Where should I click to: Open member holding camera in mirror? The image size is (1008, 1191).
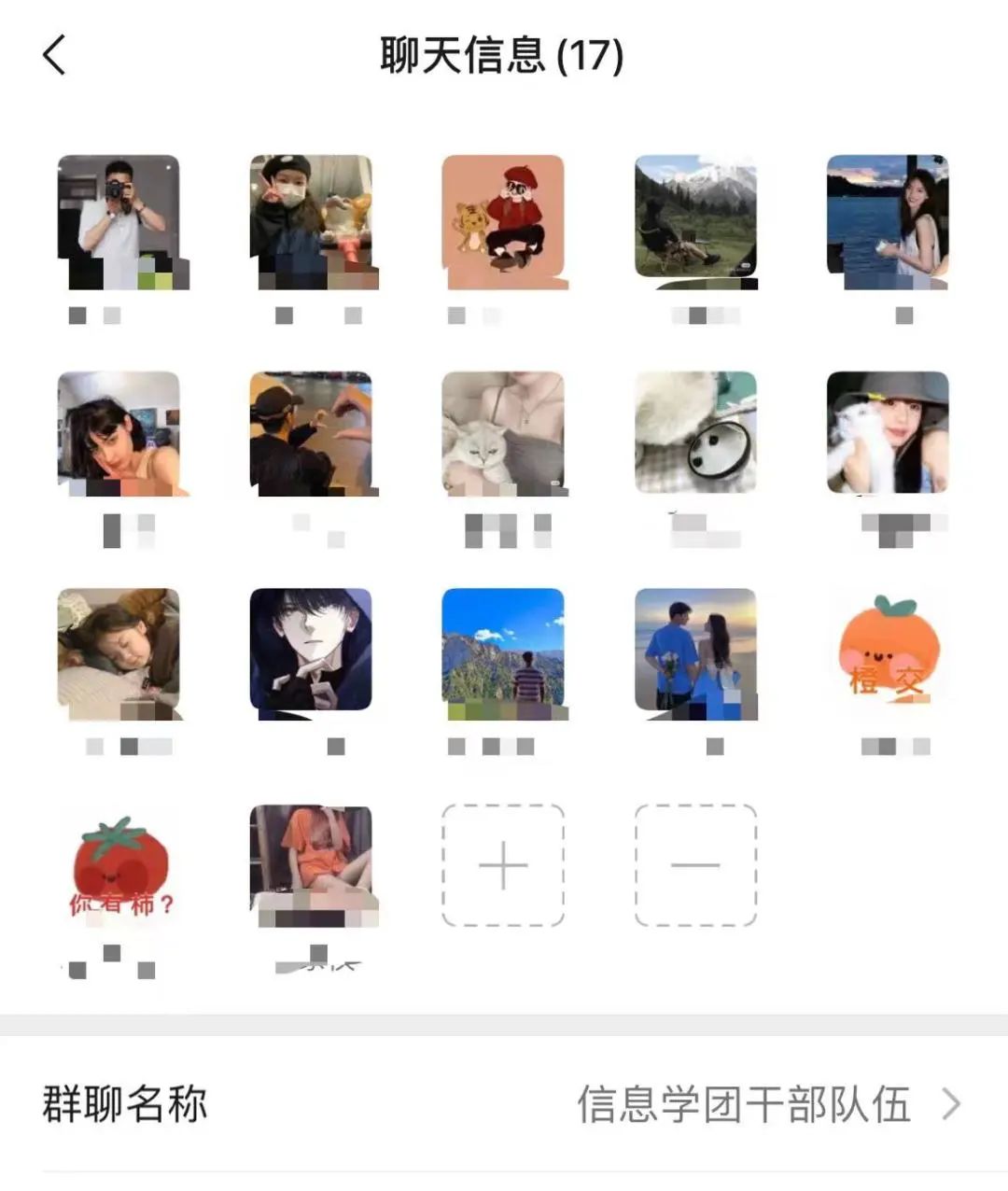coord(119,218)
